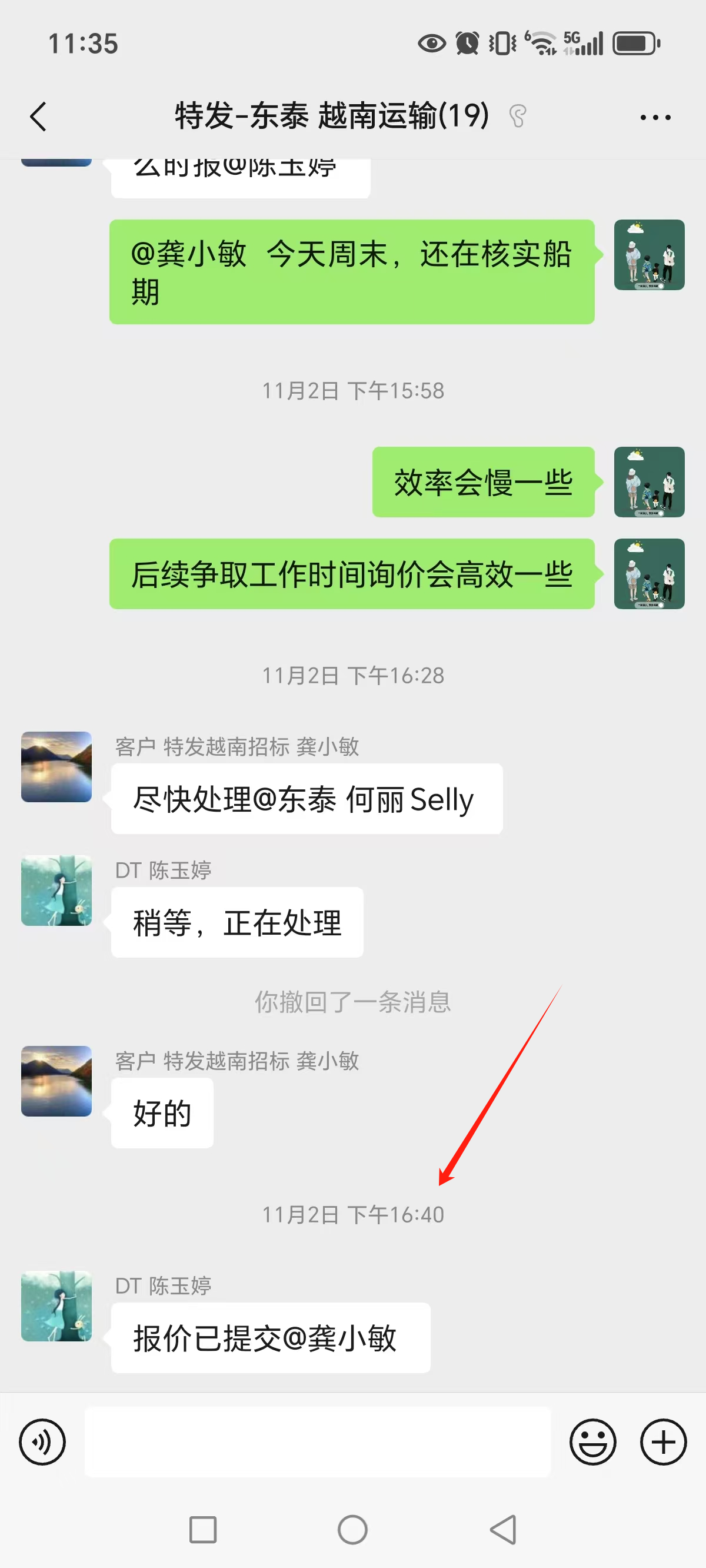Open the avatar beside '尽快处理@东泰 何丽 Selly'
This screenshot has height=1568, width=706.
(x=56, y=766)
